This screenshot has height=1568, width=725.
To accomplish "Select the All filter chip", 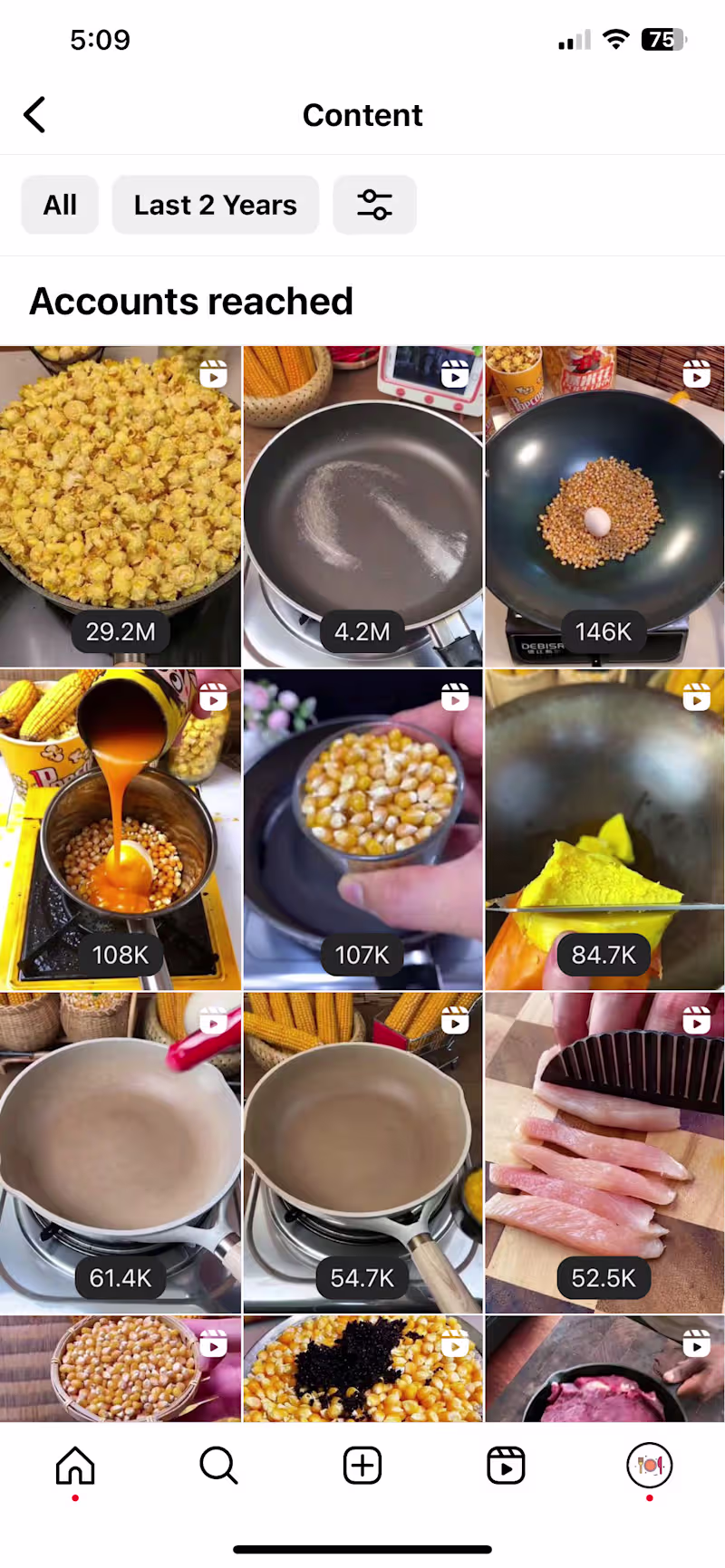I will (60, 205).
